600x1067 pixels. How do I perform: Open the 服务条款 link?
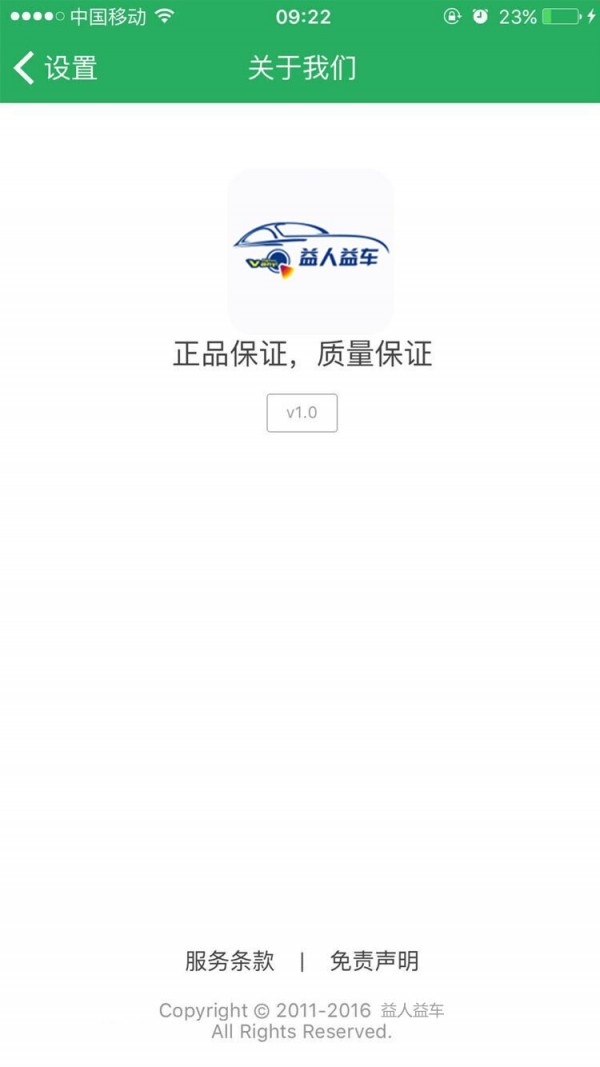point(229,961)
